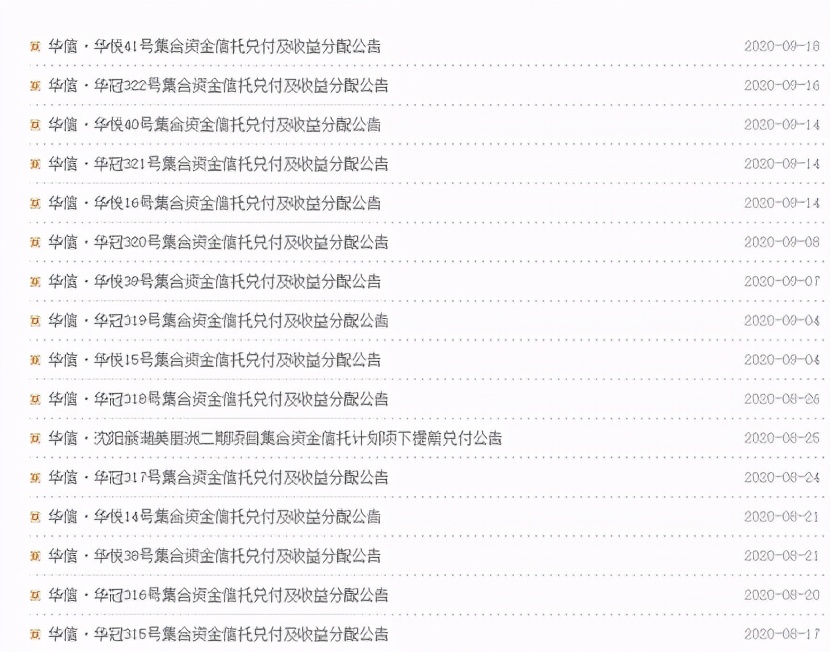
Task: Open the 华冠315号 announcement row
Action: coord(218,634)
